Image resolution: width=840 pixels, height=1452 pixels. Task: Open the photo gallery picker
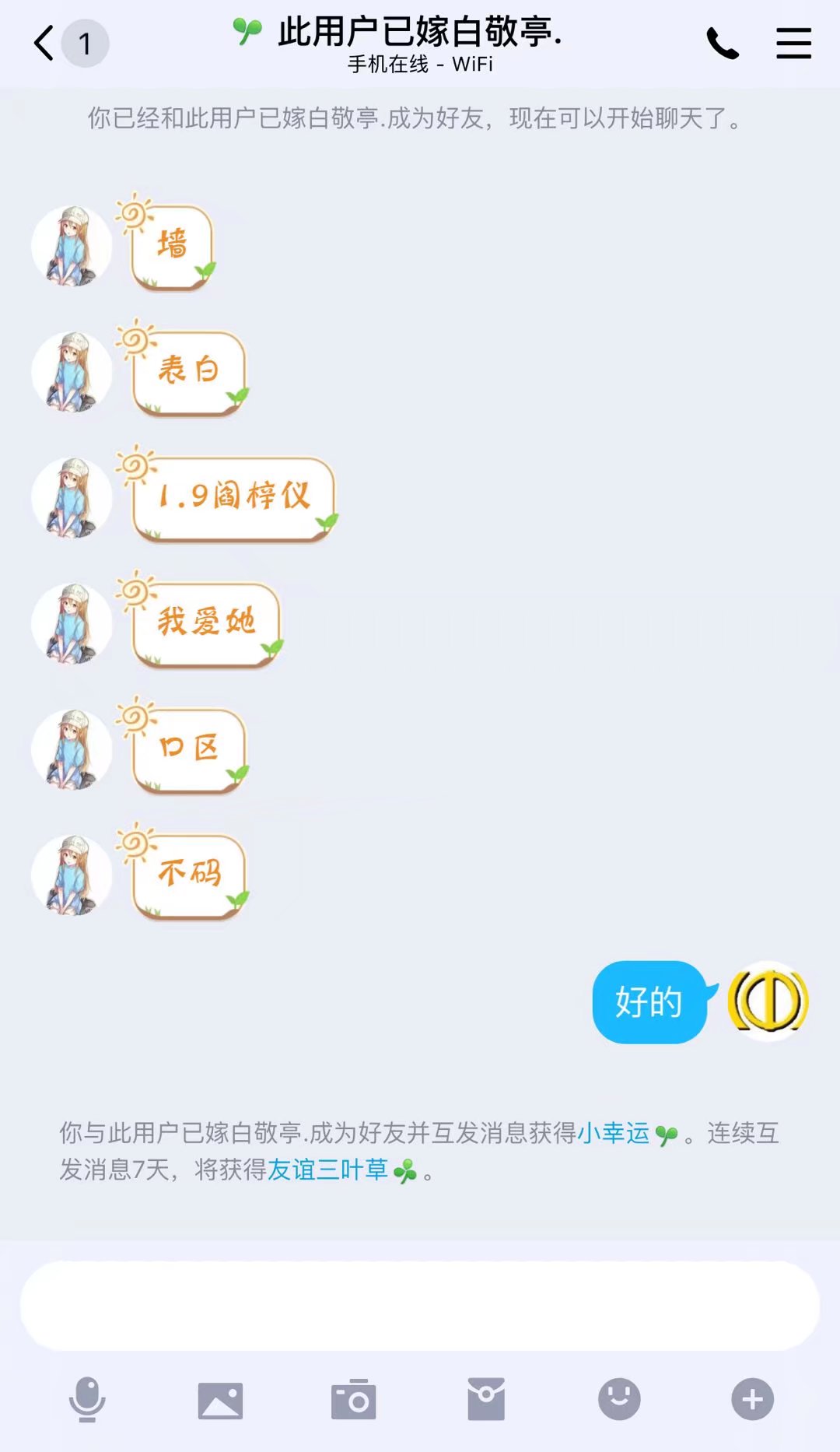(x=220, y=1400)
